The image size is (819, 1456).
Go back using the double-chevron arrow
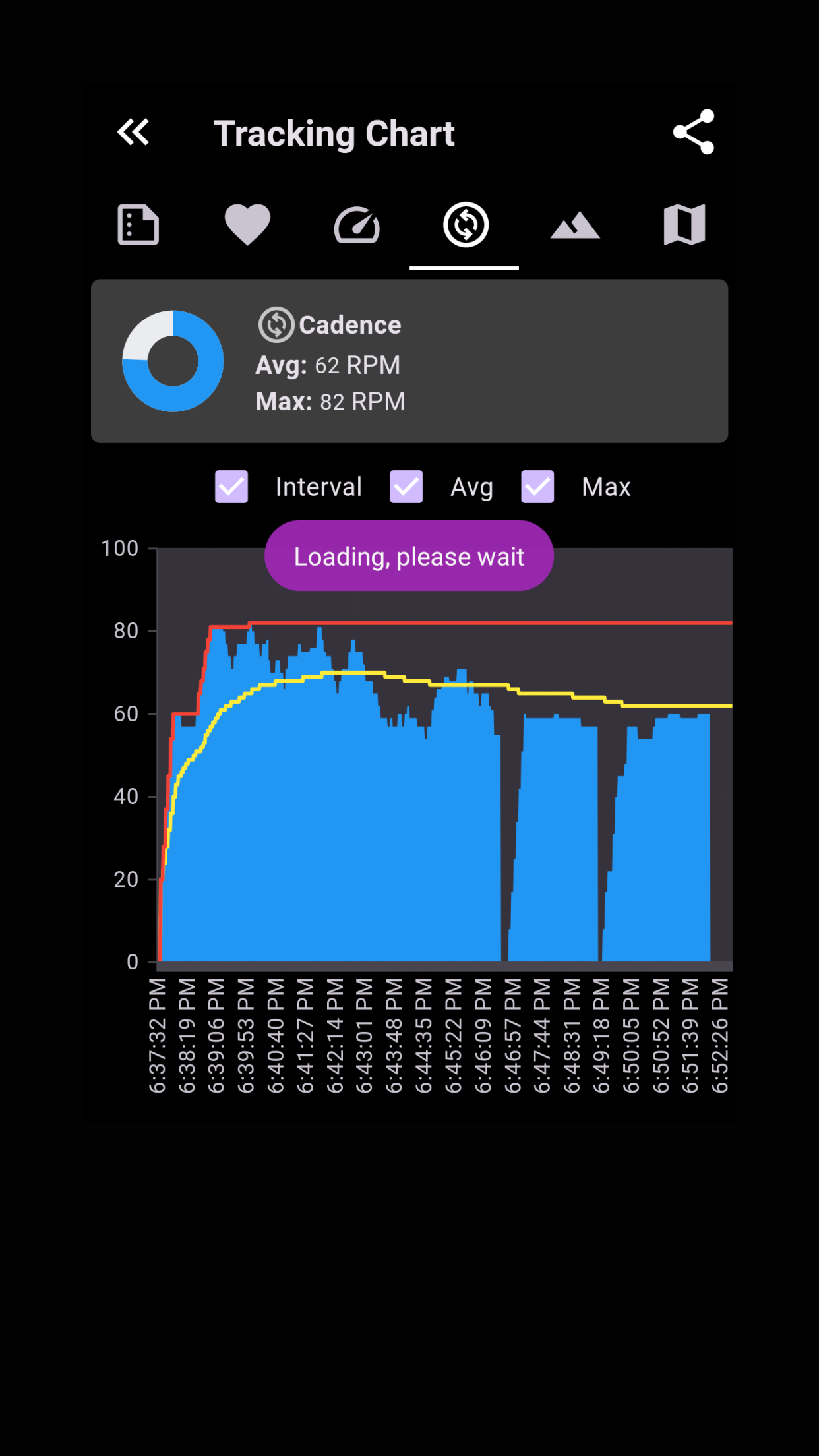pyautogui.click(x=133, y=132)
